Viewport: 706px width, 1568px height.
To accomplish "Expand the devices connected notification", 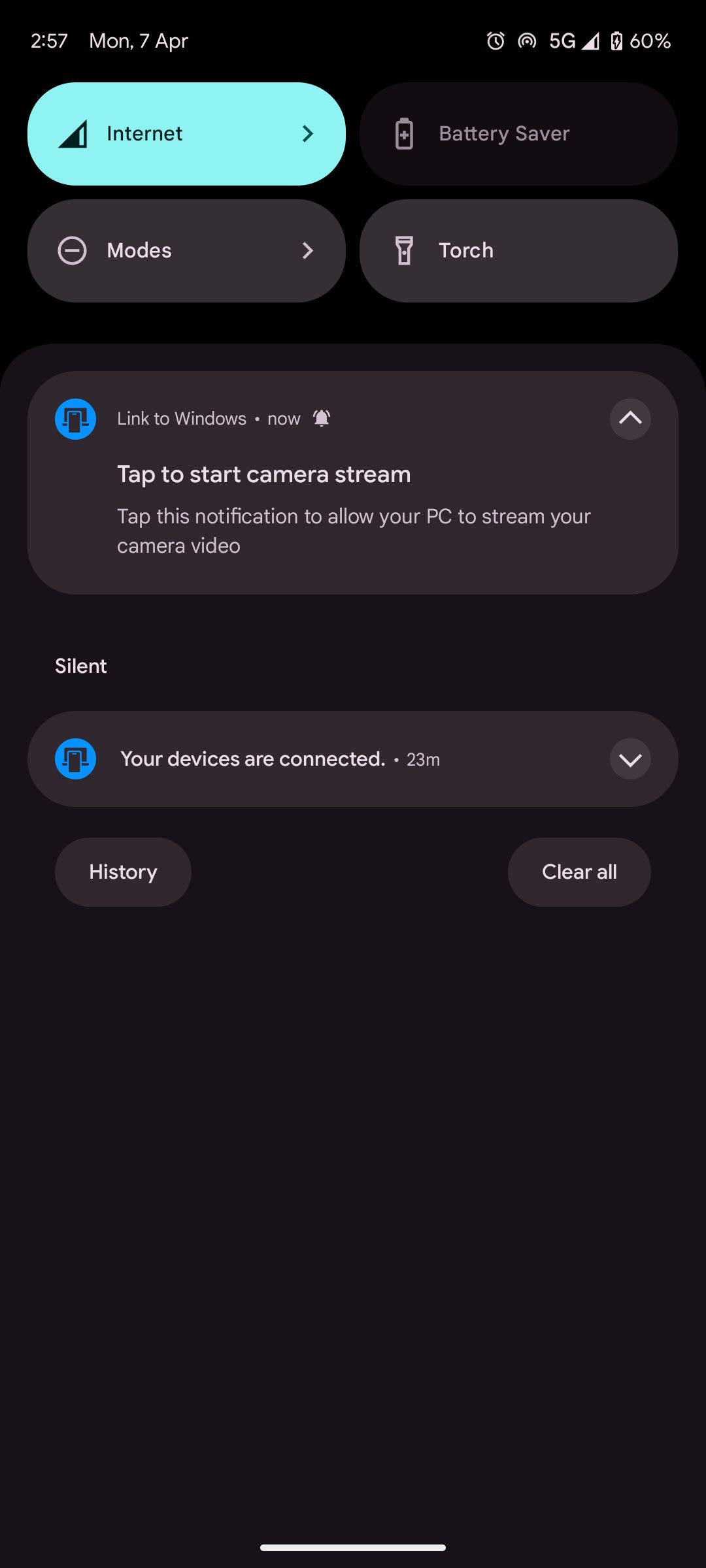I will (x=630, y=759).
